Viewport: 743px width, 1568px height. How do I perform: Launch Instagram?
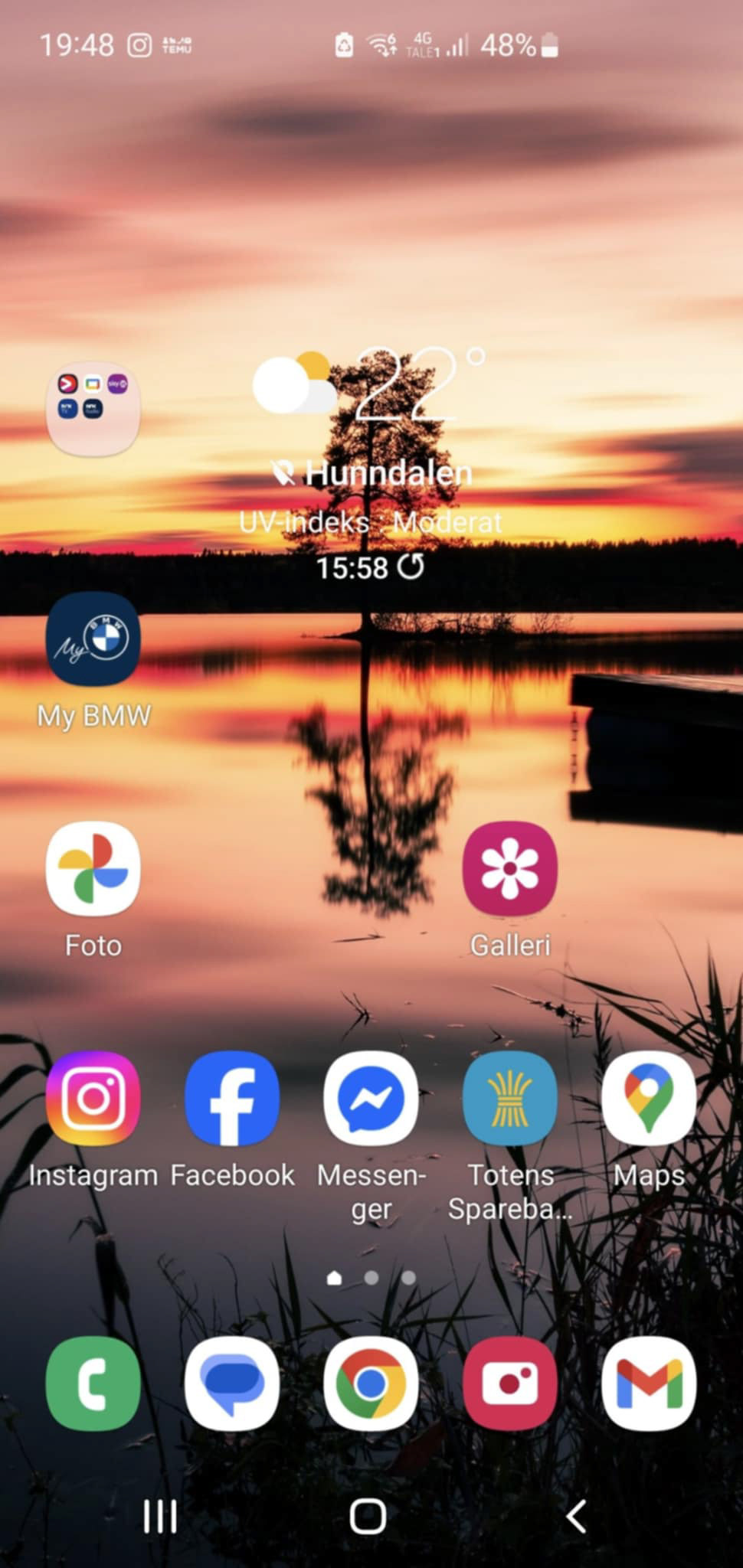93,1098
